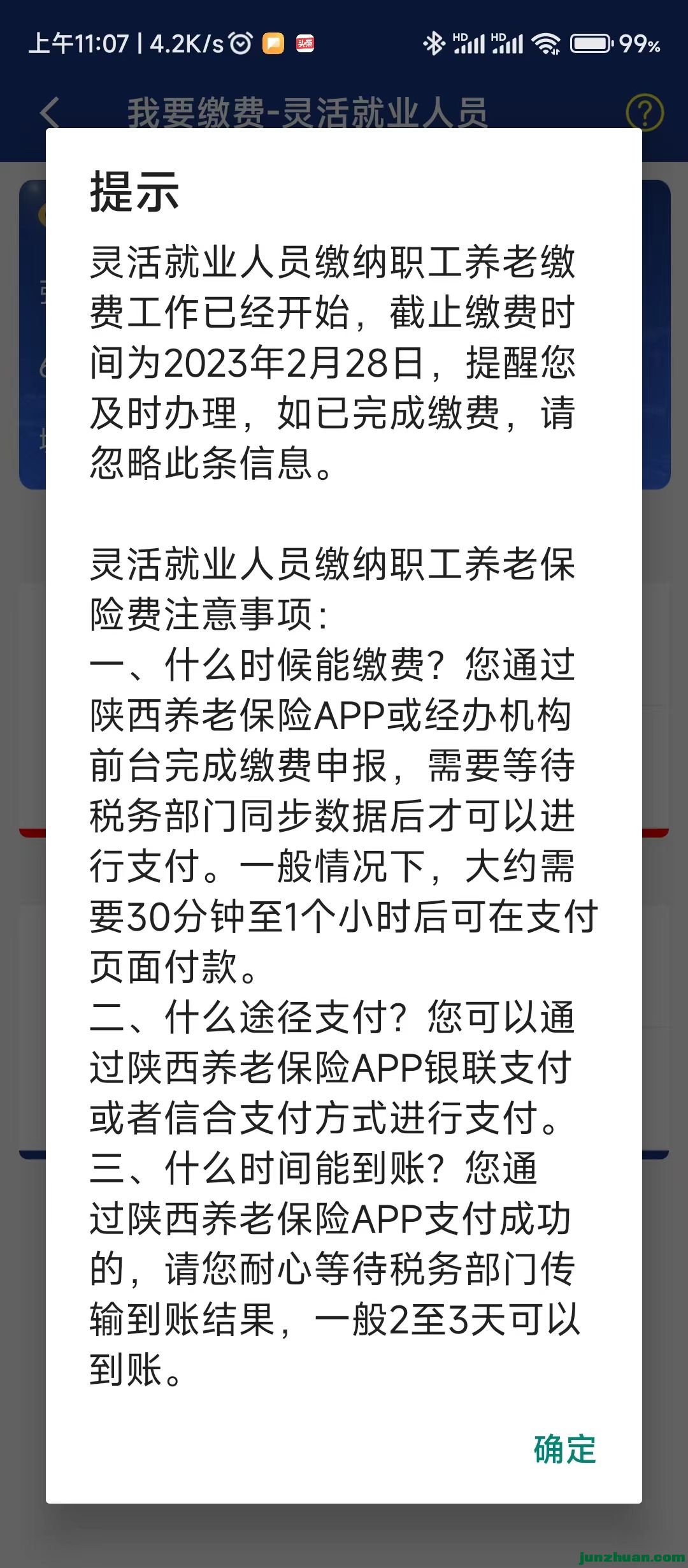The width and height of the screenshot is (688, 1568).
Task: Confirm the notice with 确定
Action: pyautogui.click(x=564, y=1449)
